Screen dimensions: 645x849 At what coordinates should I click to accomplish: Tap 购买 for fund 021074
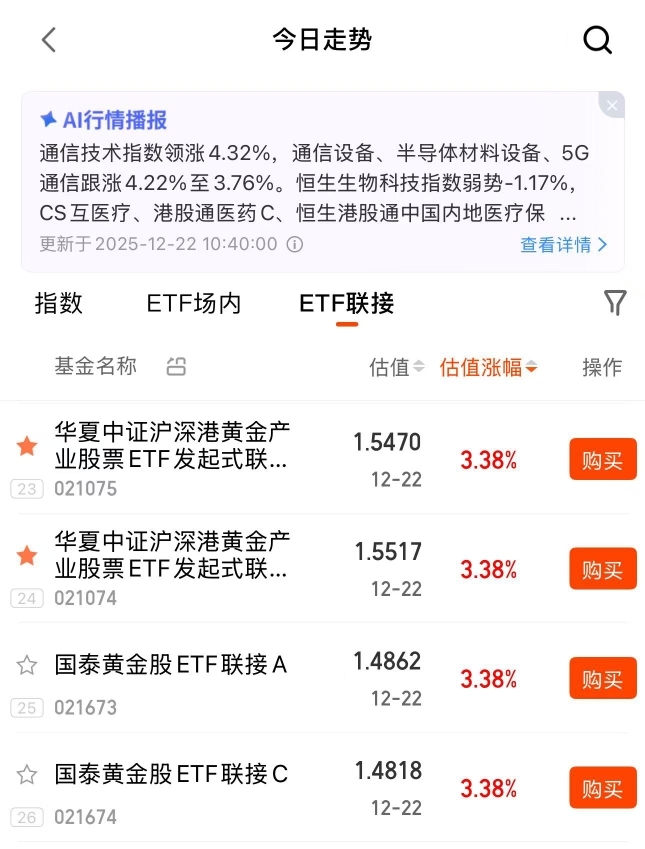pyautogui.click(x=603, y=569)
